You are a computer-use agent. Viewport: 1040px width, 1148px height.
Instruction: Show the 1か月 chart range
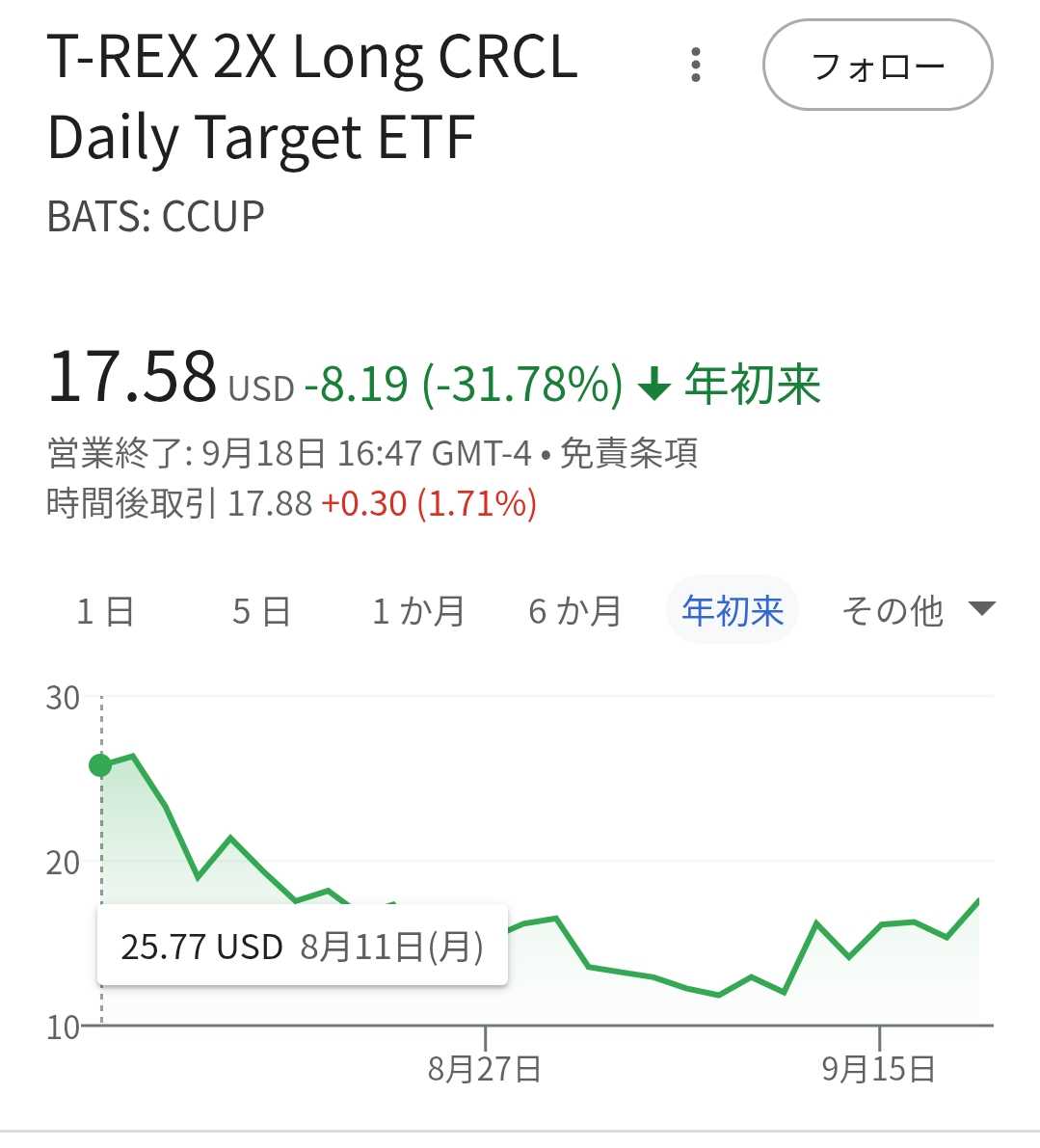click(x=418, y=611)
